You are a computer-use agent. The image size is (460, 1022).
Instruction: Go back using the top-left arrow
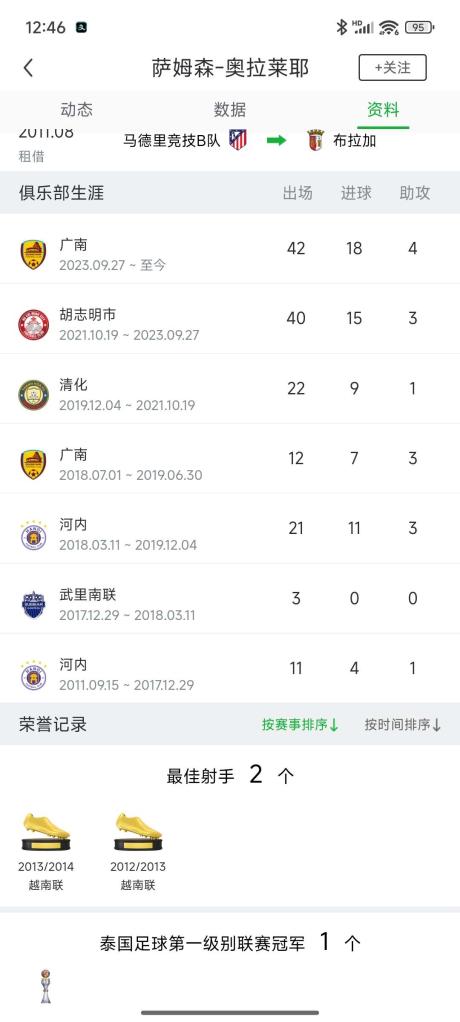(x=28, y=68)
